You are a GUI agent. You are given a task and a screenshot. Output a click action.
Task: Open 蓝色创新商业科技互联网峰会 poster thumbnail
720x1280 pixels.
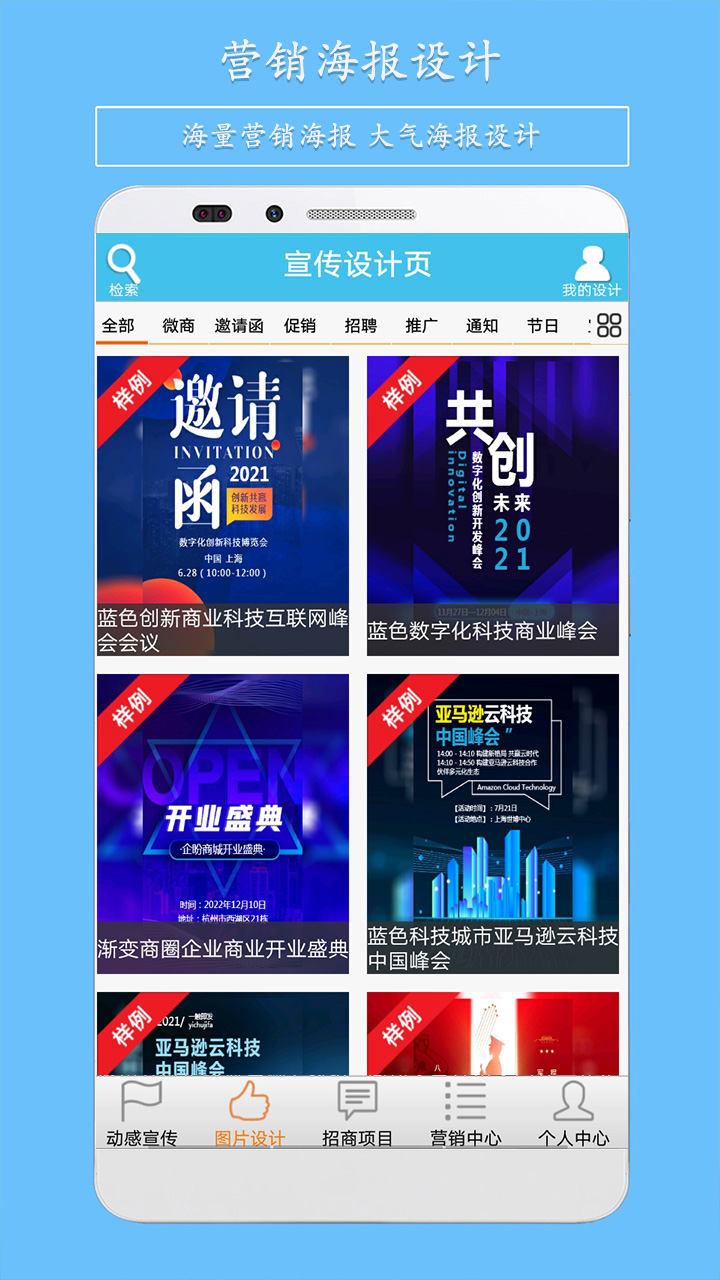[x=225, y=490]
